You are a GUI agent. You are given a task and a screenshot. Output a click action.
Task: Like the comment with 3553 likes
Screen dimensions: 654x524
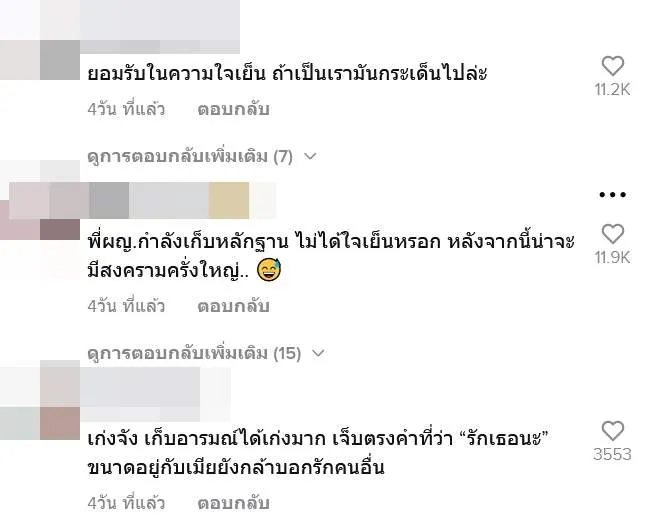tap(612, 431)
